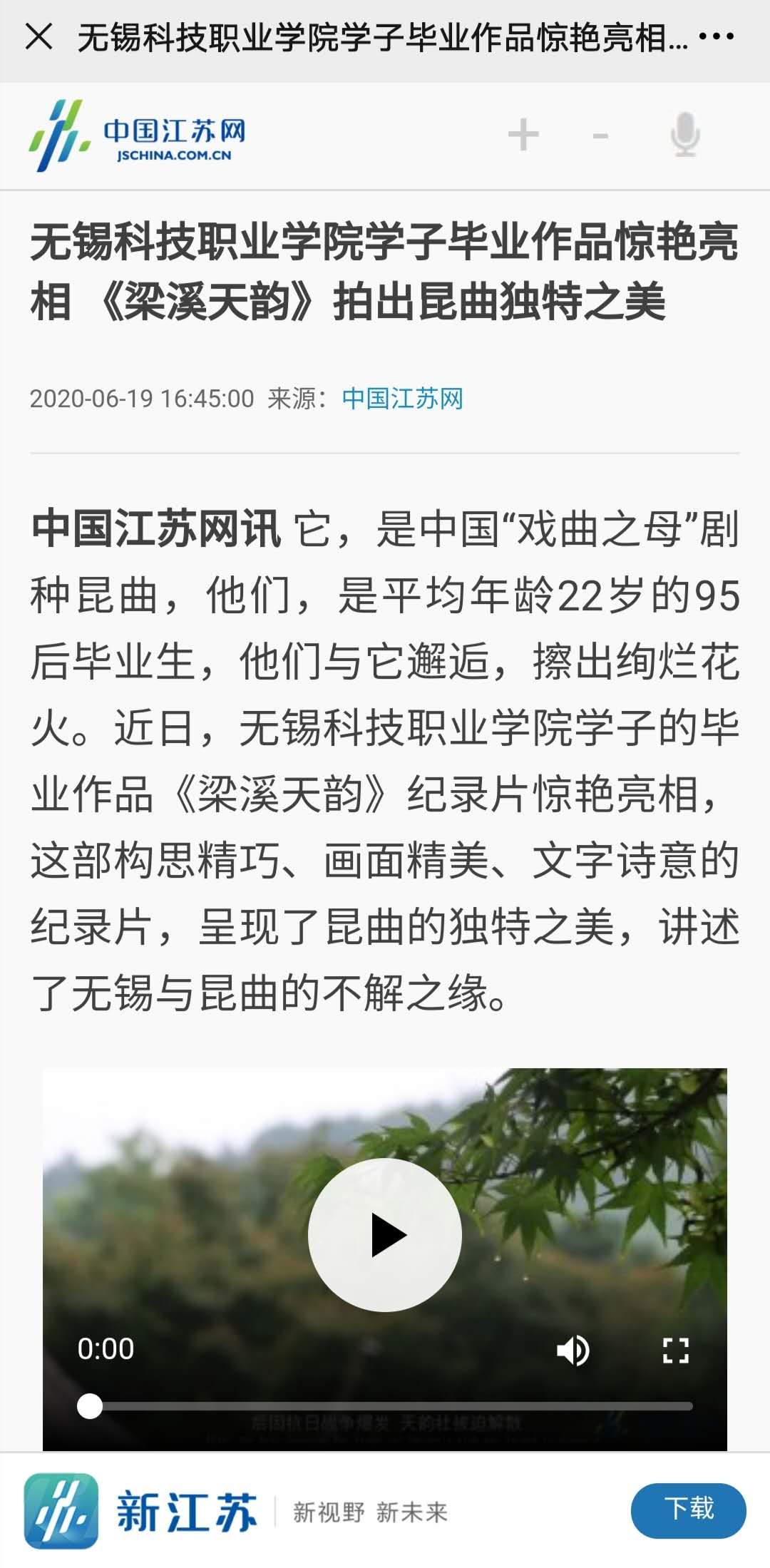Play the video

click(x=385, y=1236)
